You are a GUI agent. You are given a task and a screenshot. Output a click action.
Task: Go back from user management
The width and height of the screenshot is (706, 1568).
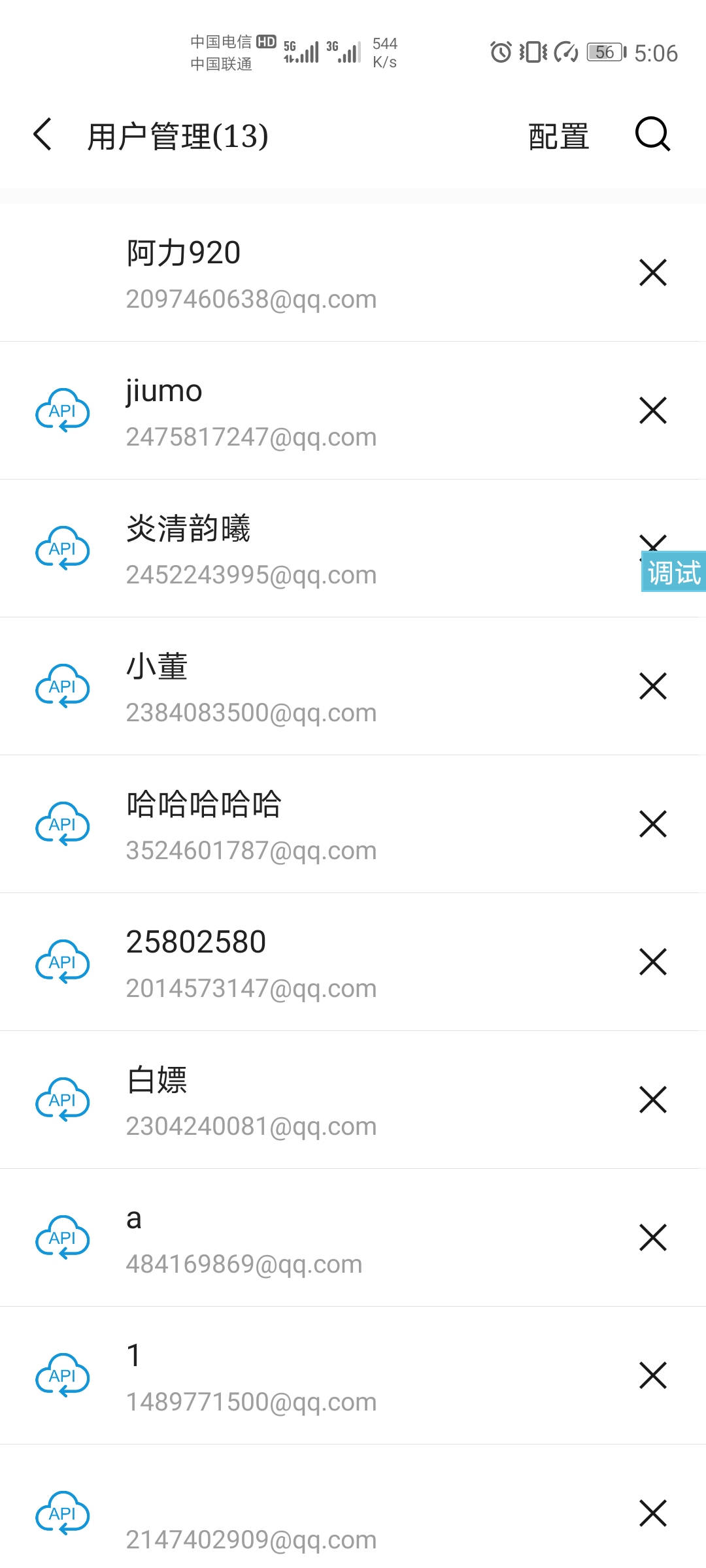(x=43, y=135)
